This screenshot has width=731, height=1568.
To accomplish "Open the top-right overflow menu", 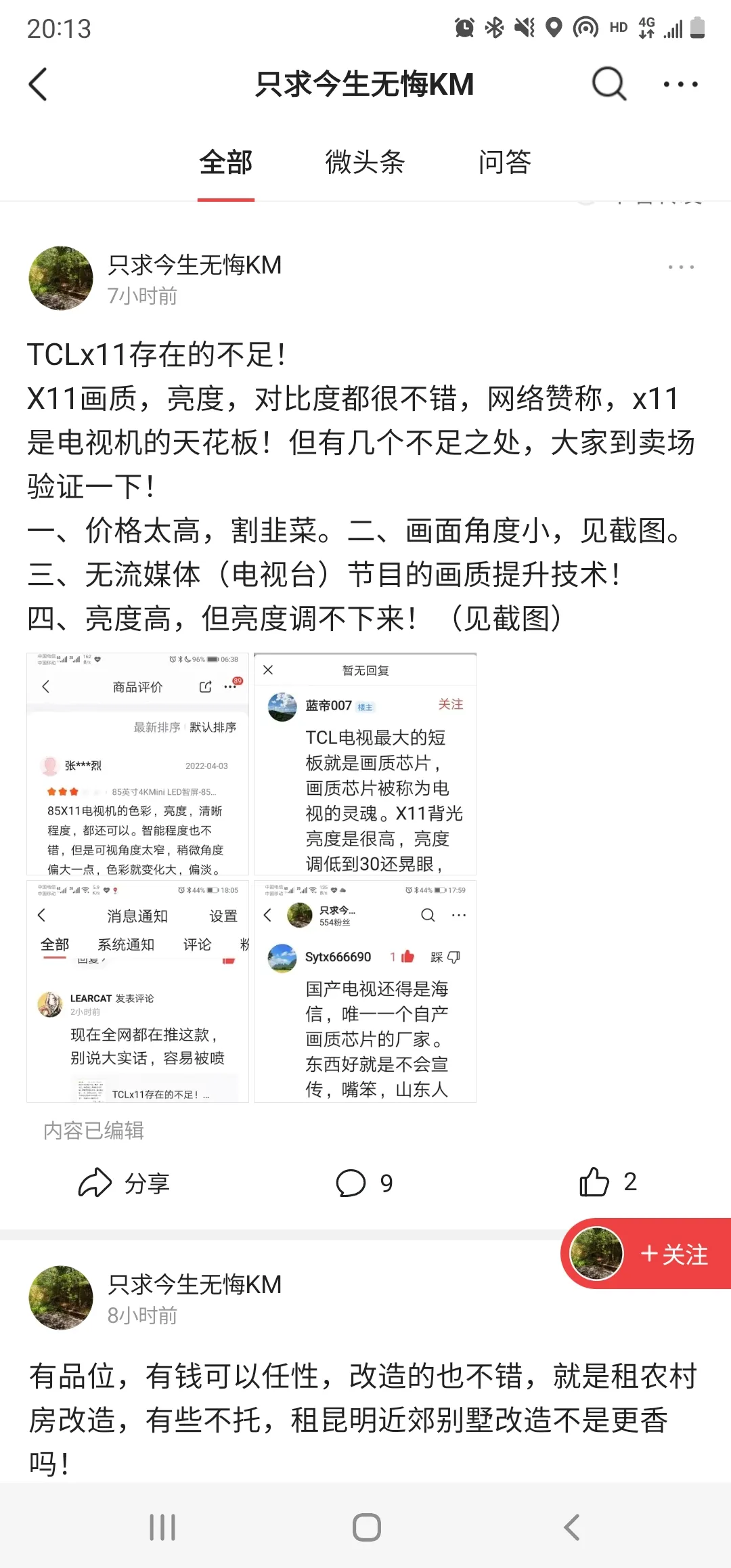I will pos(680,85).
